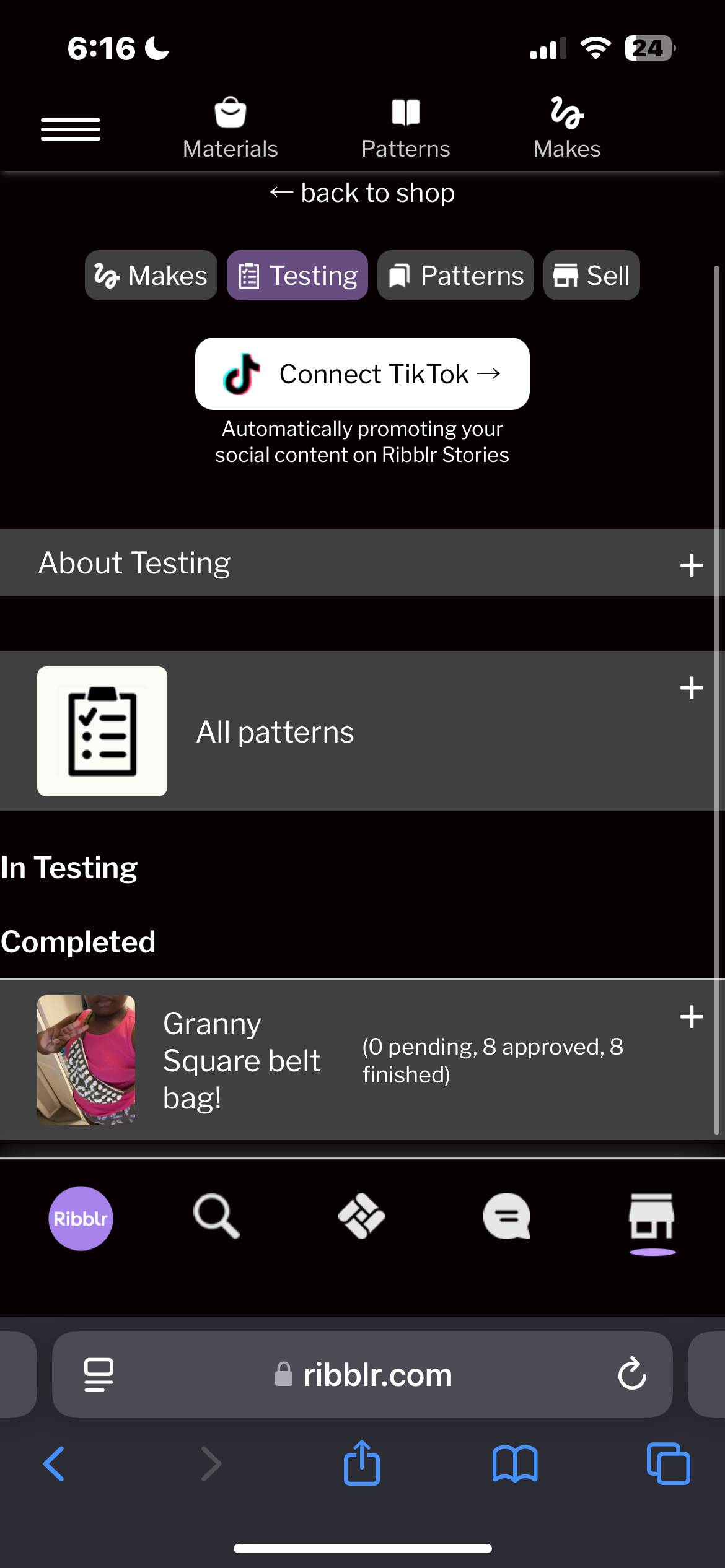Open the diamond-icon tab in the bottom bar
The width and height of the screenshot is (725, 1568).
click(362, 1216)
